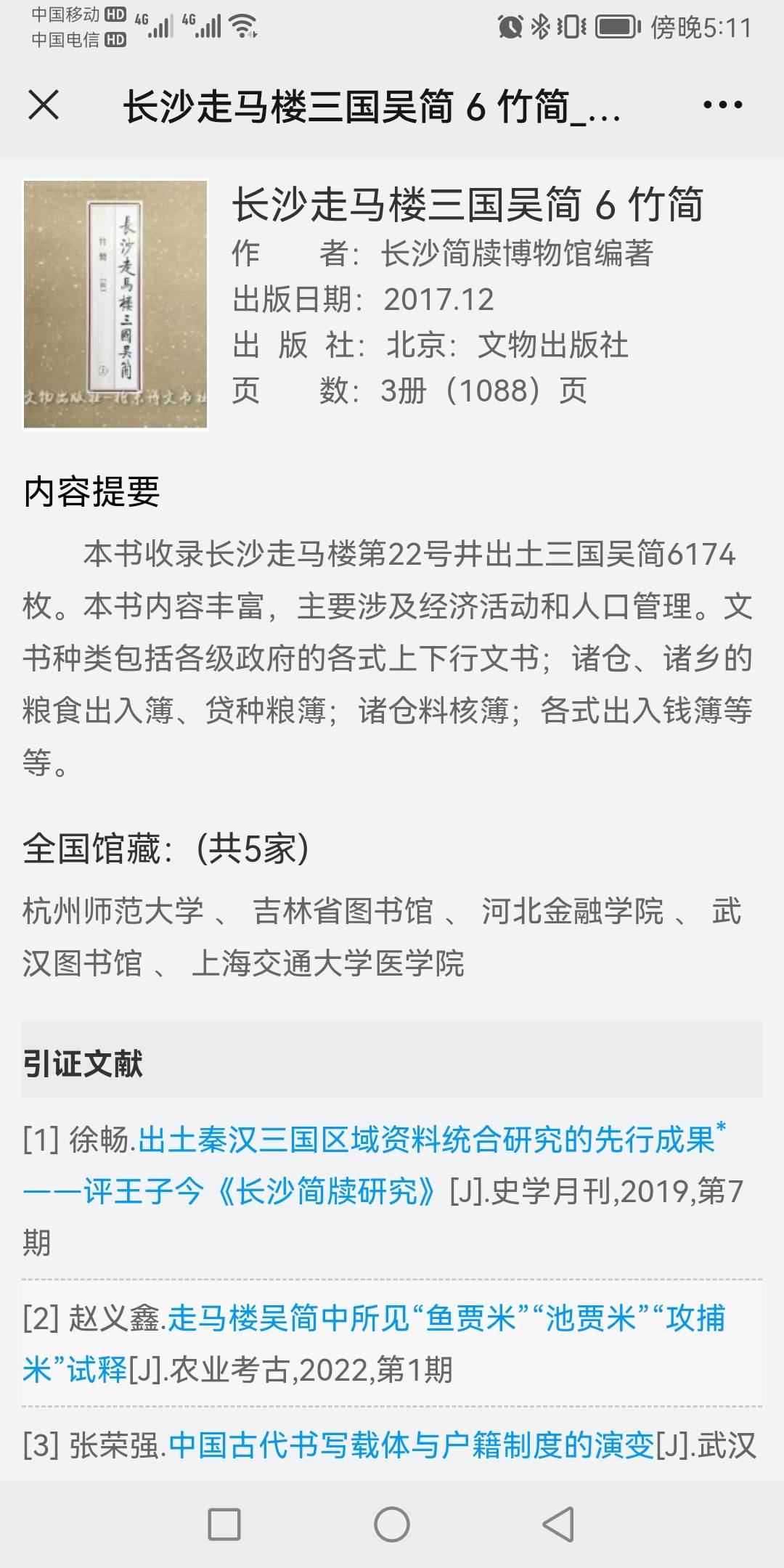Tap the alarm clock status bar icon
Viewport: 784px width, 1568px height.
point(510,24)
